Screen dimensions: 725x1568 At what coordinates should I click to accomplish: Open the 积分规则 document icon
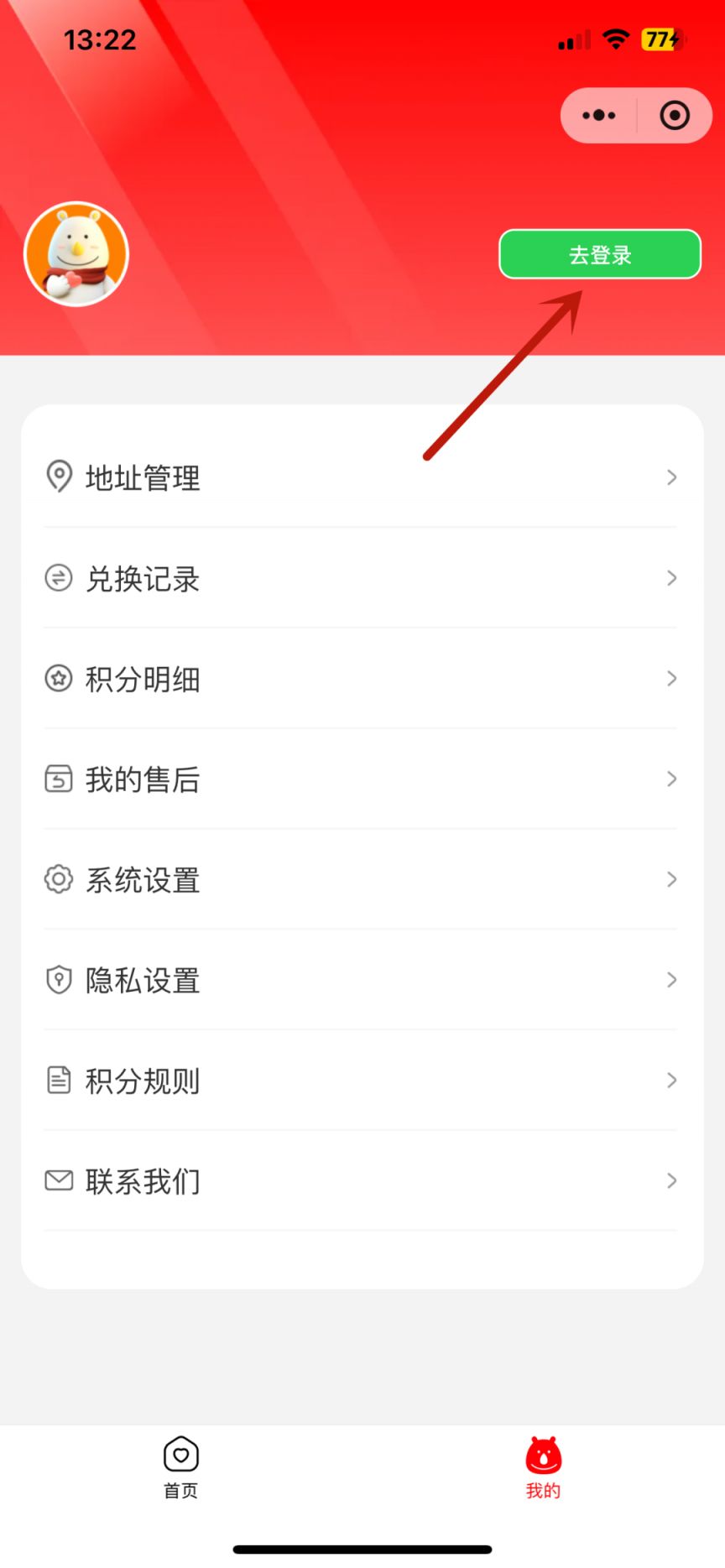(58, 1081)
